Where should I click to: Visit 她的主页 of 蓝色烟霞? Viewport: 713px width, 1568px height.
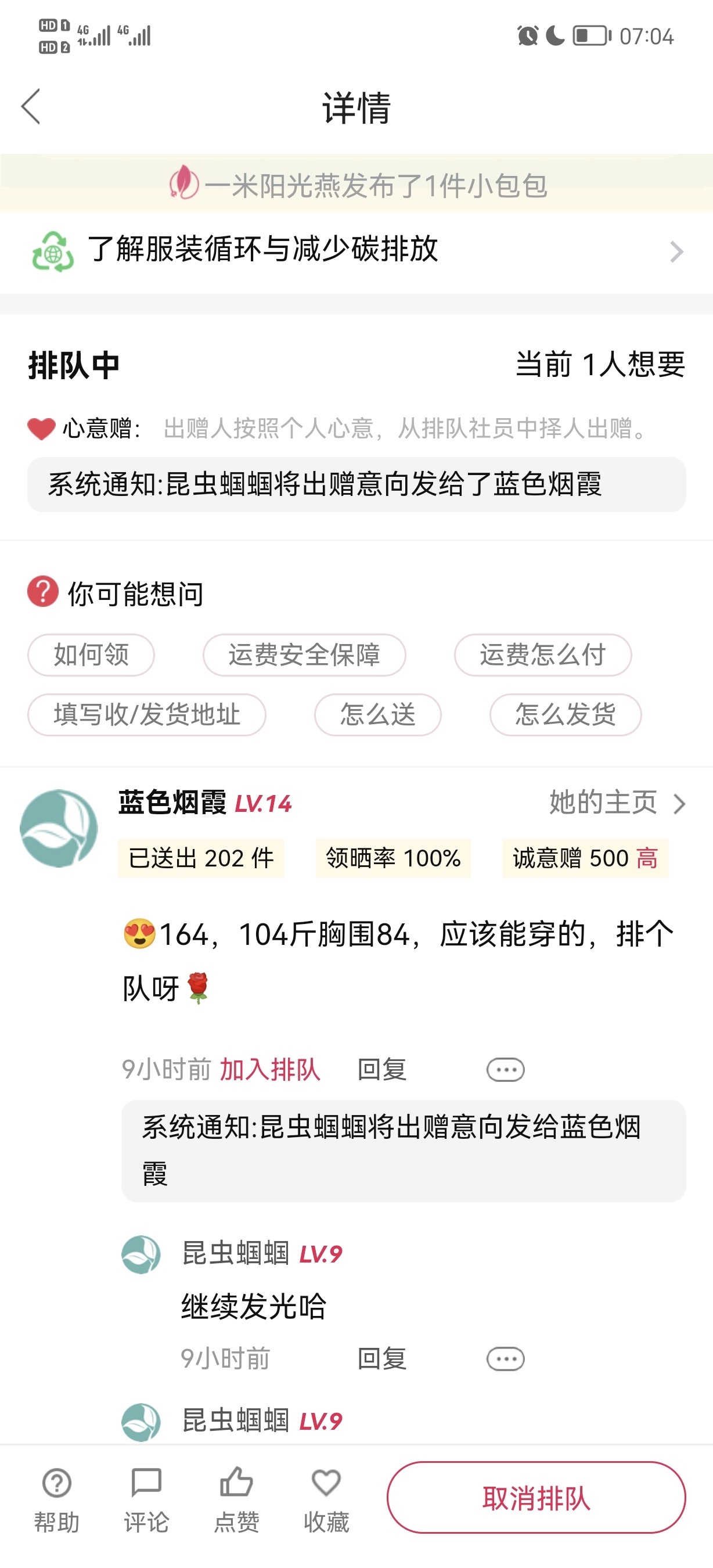616,803
